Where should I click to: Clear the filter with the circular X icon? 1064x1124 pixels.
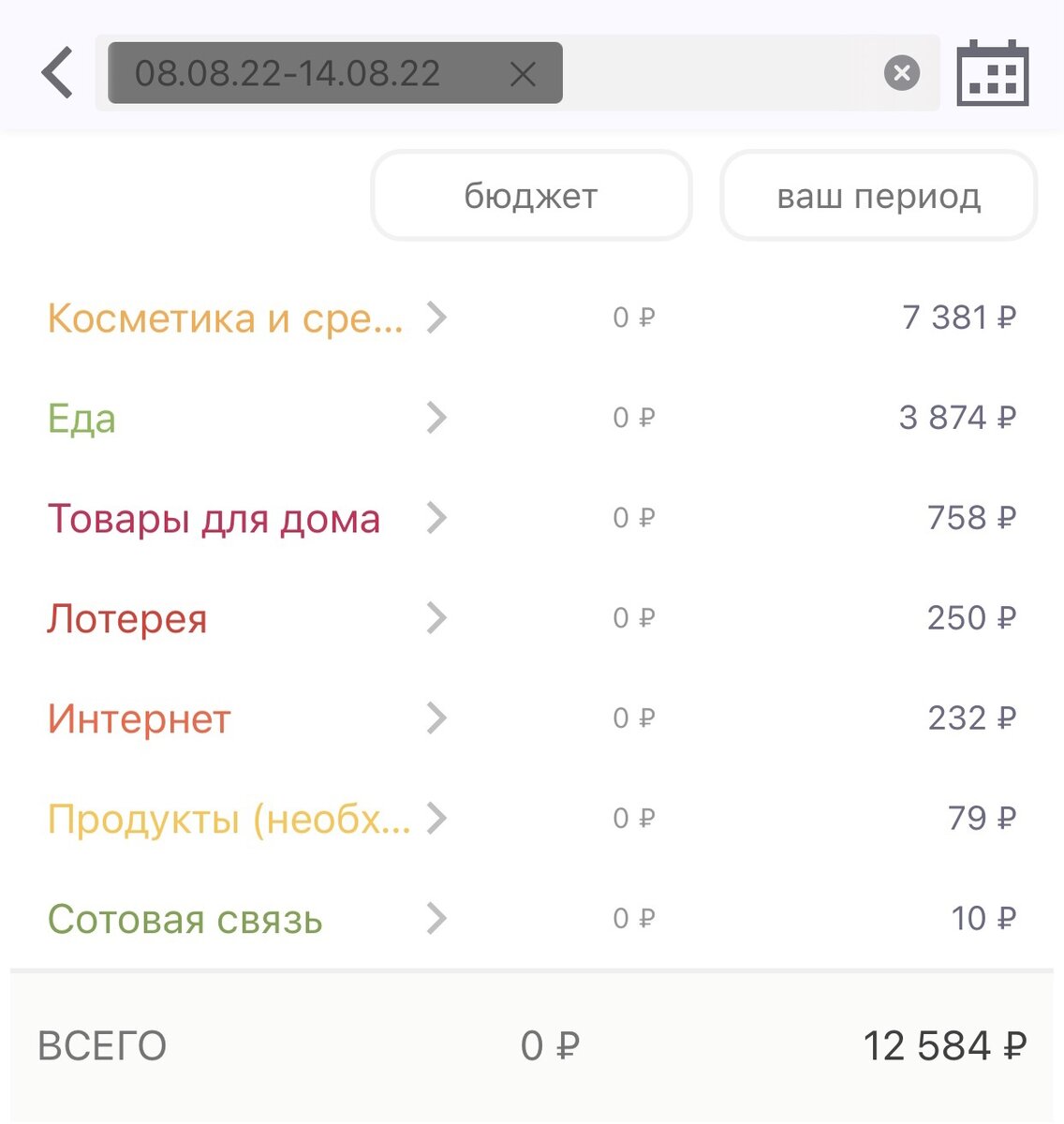point(901,72)
